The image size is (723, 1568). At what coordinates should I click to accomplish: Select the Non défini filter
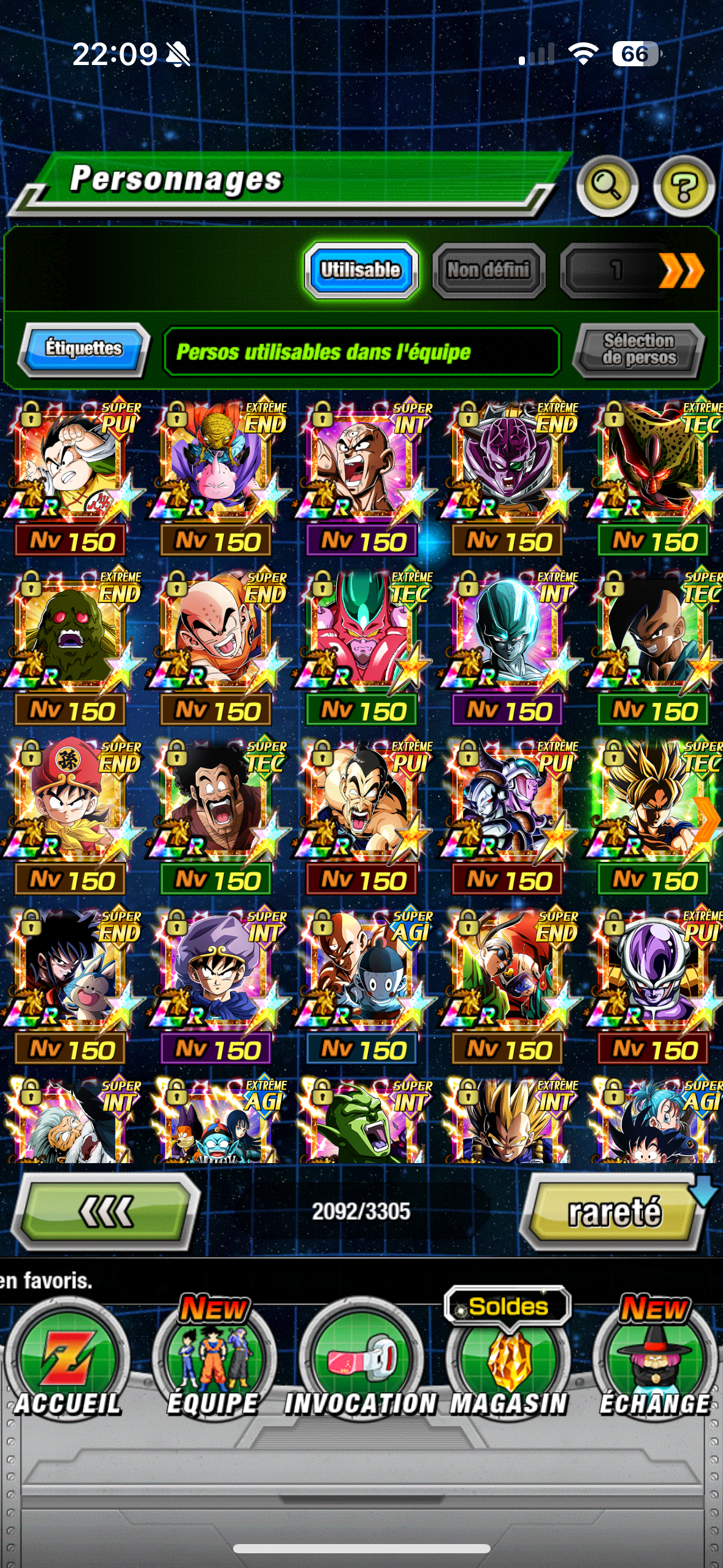[489, 270]
